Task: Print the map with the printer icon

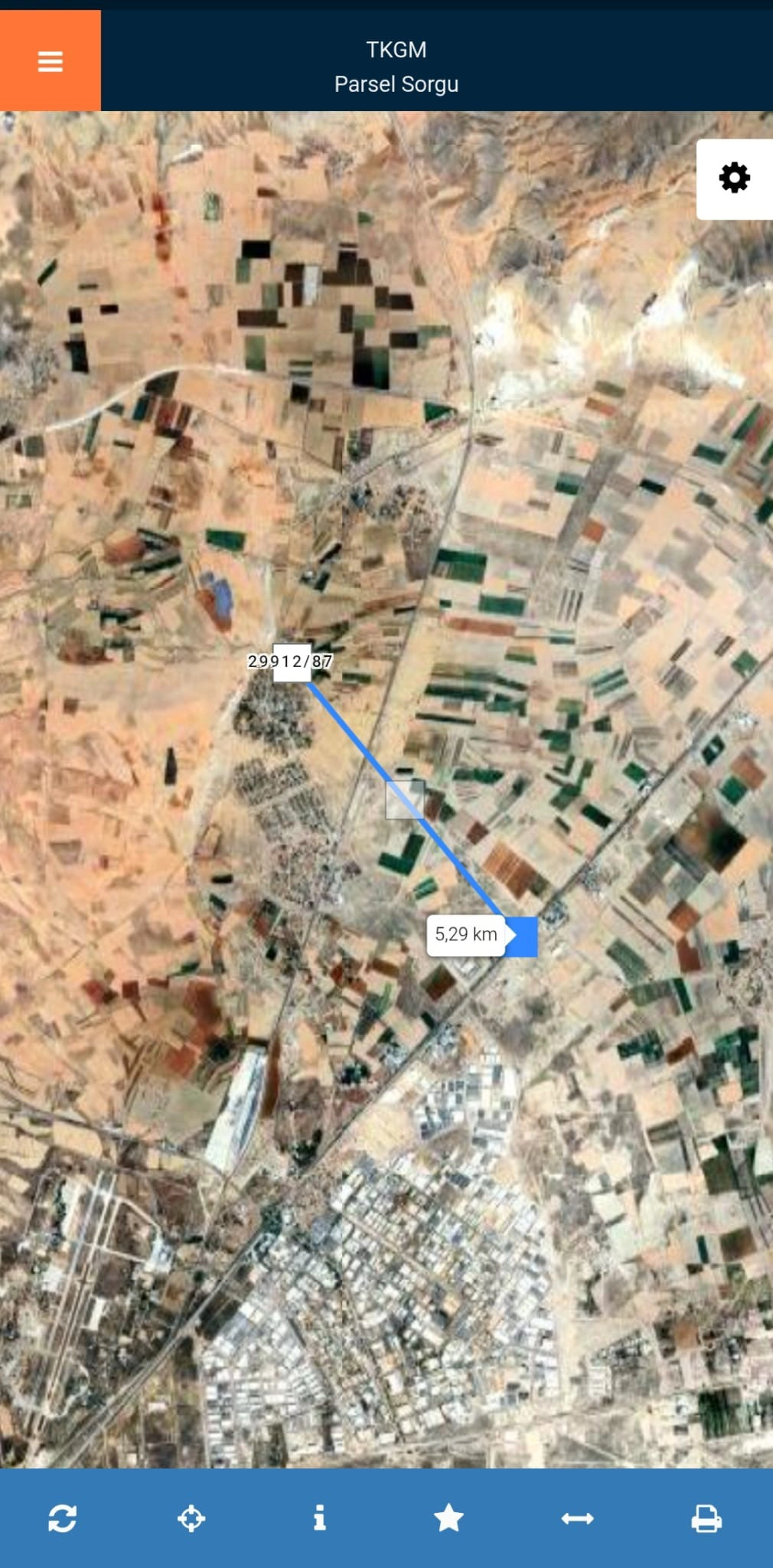Action: coord(706,1517)
